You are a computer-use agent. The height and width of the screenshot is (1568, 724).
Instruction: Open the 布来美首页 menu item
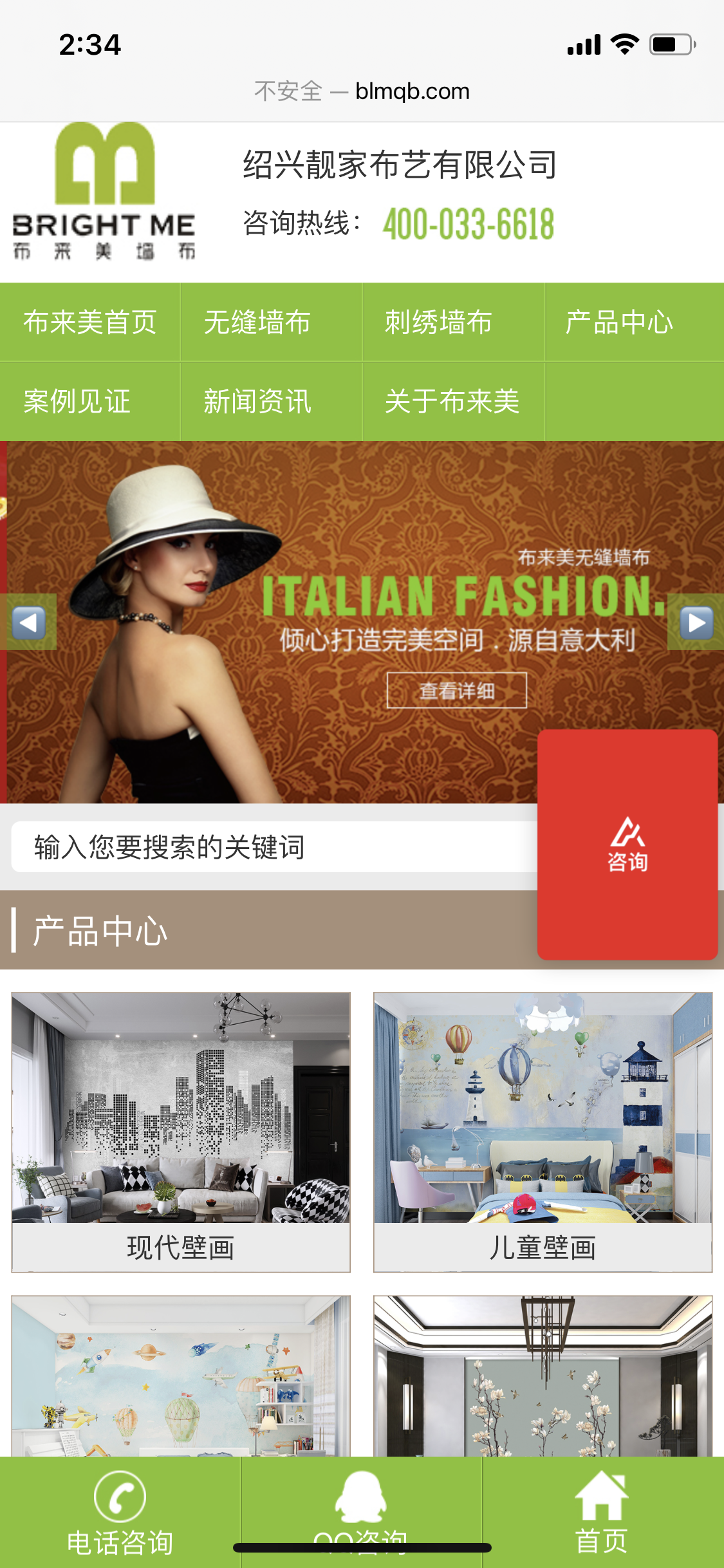click(x=90, y=322)
